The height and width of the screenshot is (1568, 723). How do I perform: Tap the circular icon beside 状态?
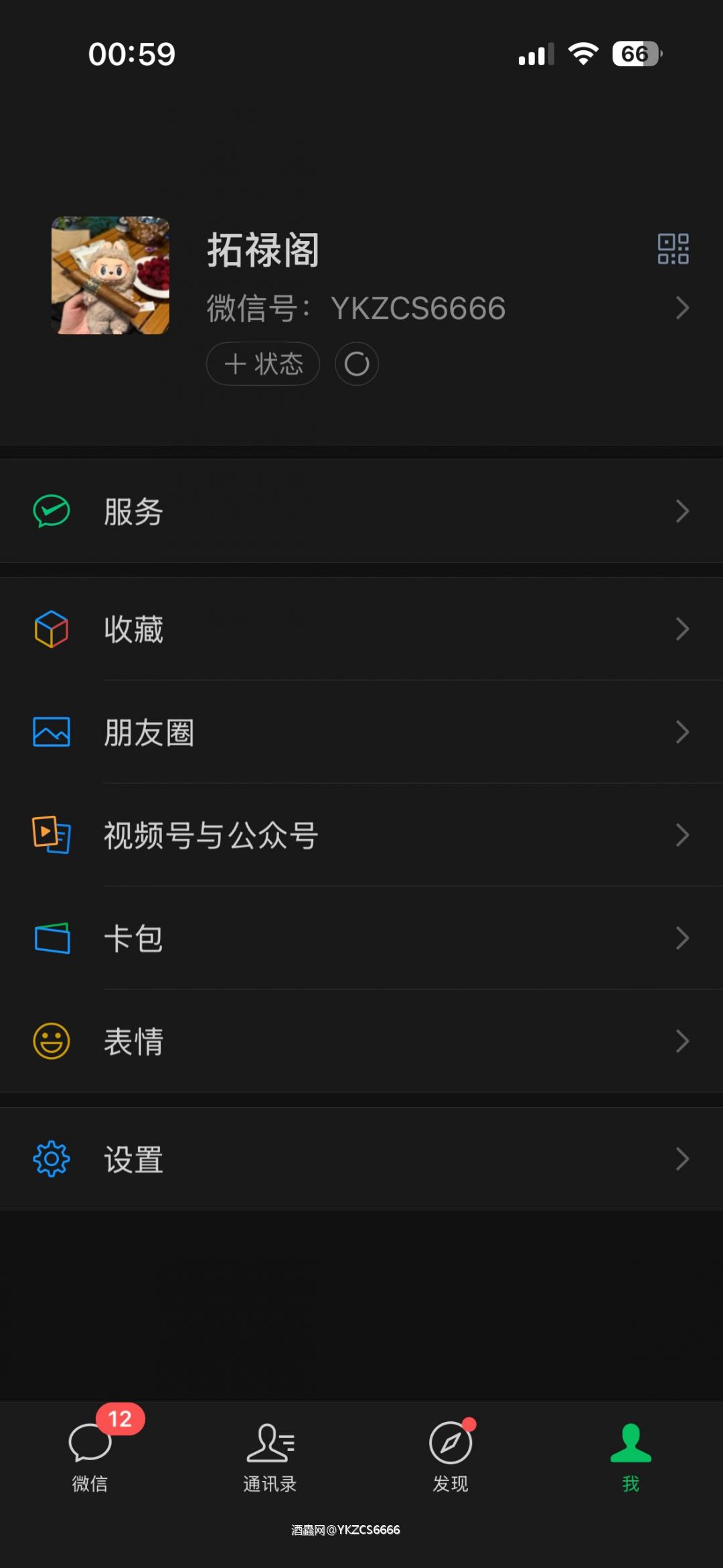357,364
